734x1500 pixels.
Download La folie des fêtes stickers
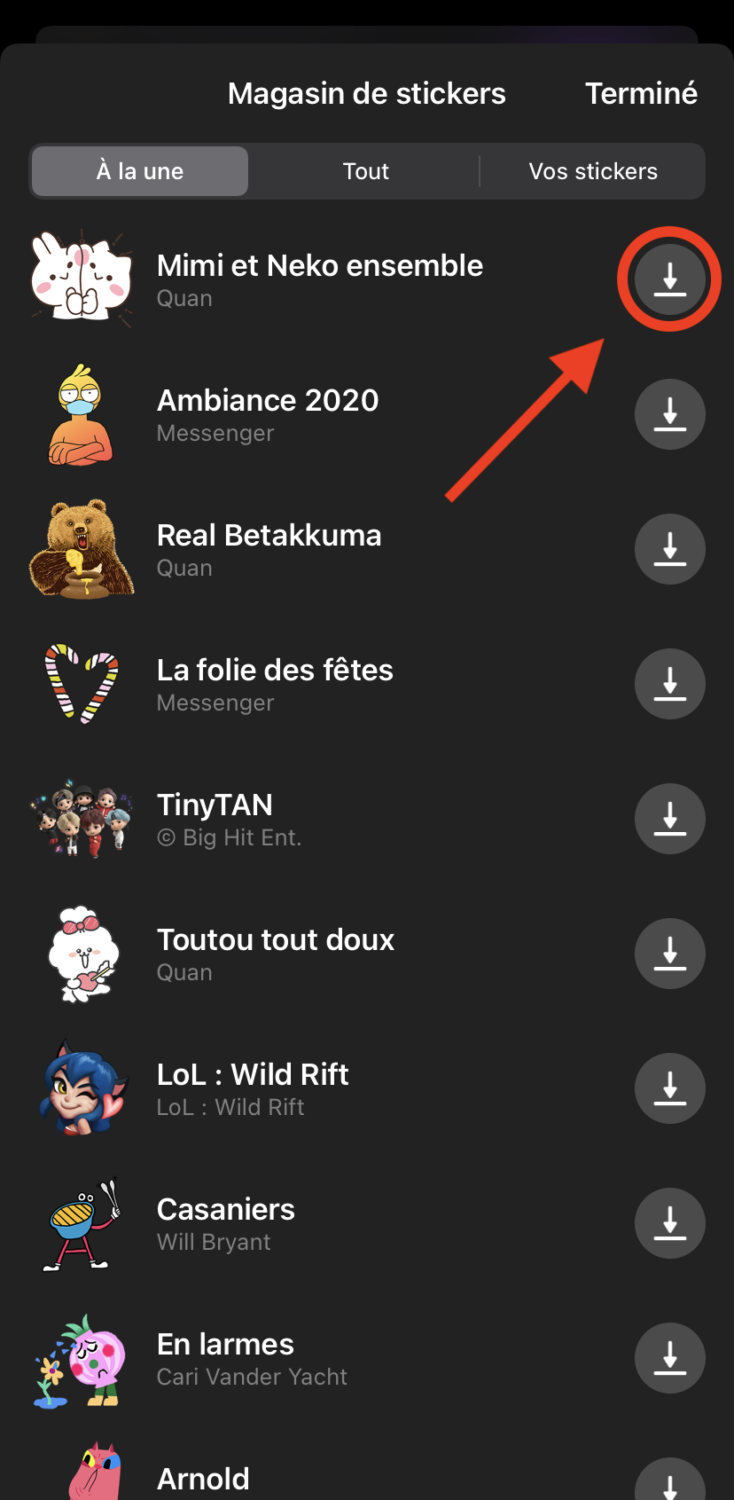670,684
